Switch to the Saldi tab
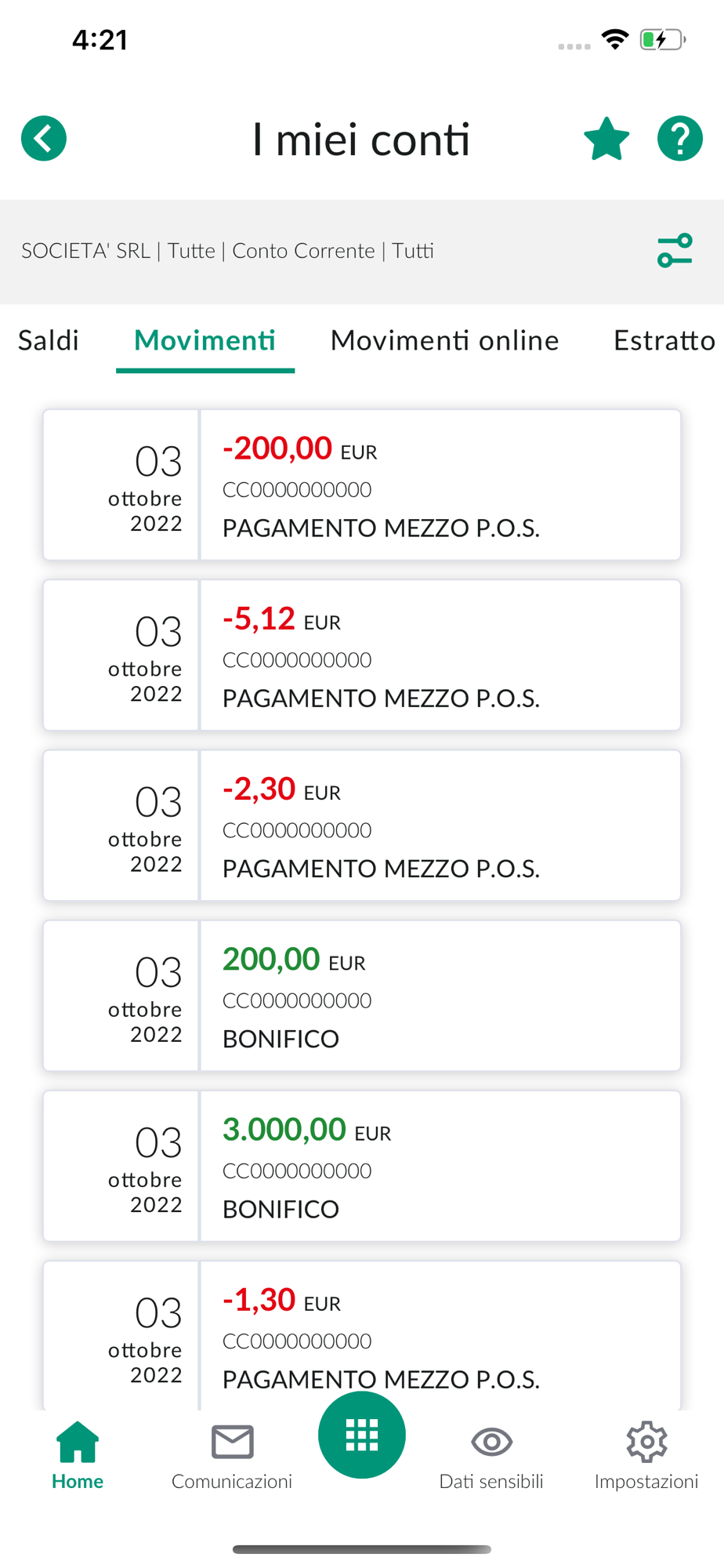Viewport: 724px width, 1568px height. point(49,340)
